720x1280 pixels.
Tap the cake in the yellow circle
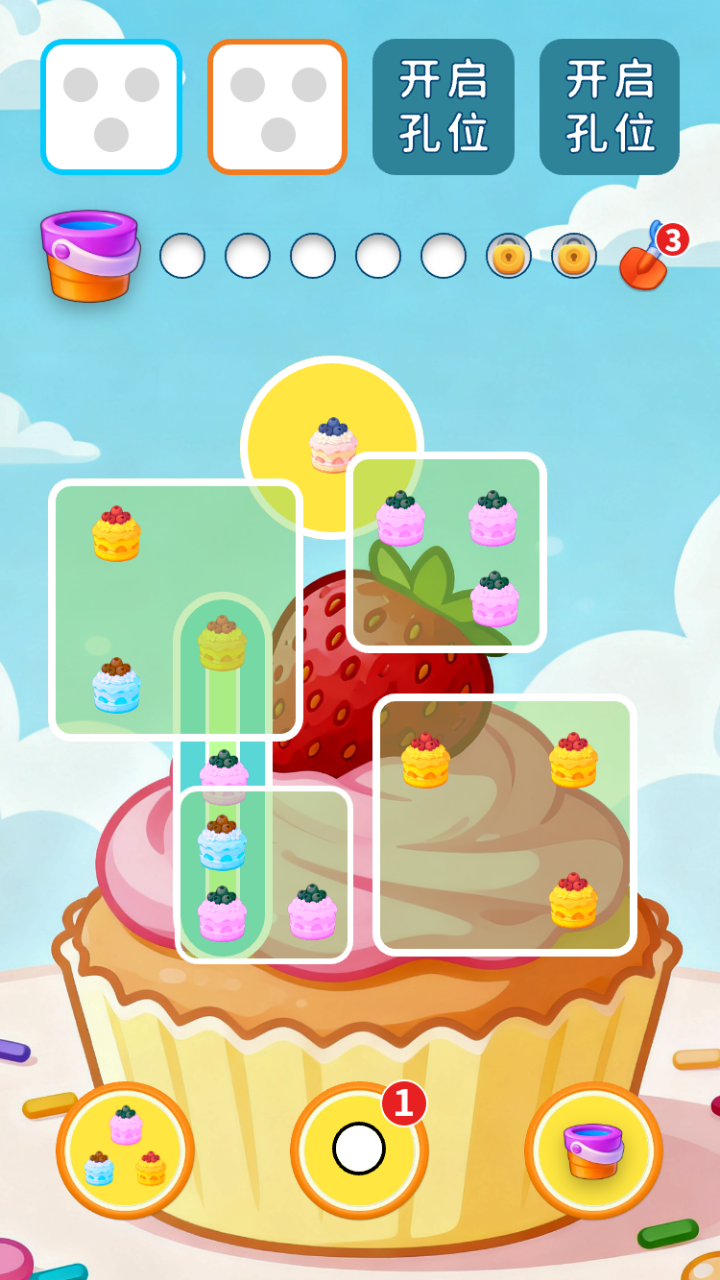[x=333, y=446]
